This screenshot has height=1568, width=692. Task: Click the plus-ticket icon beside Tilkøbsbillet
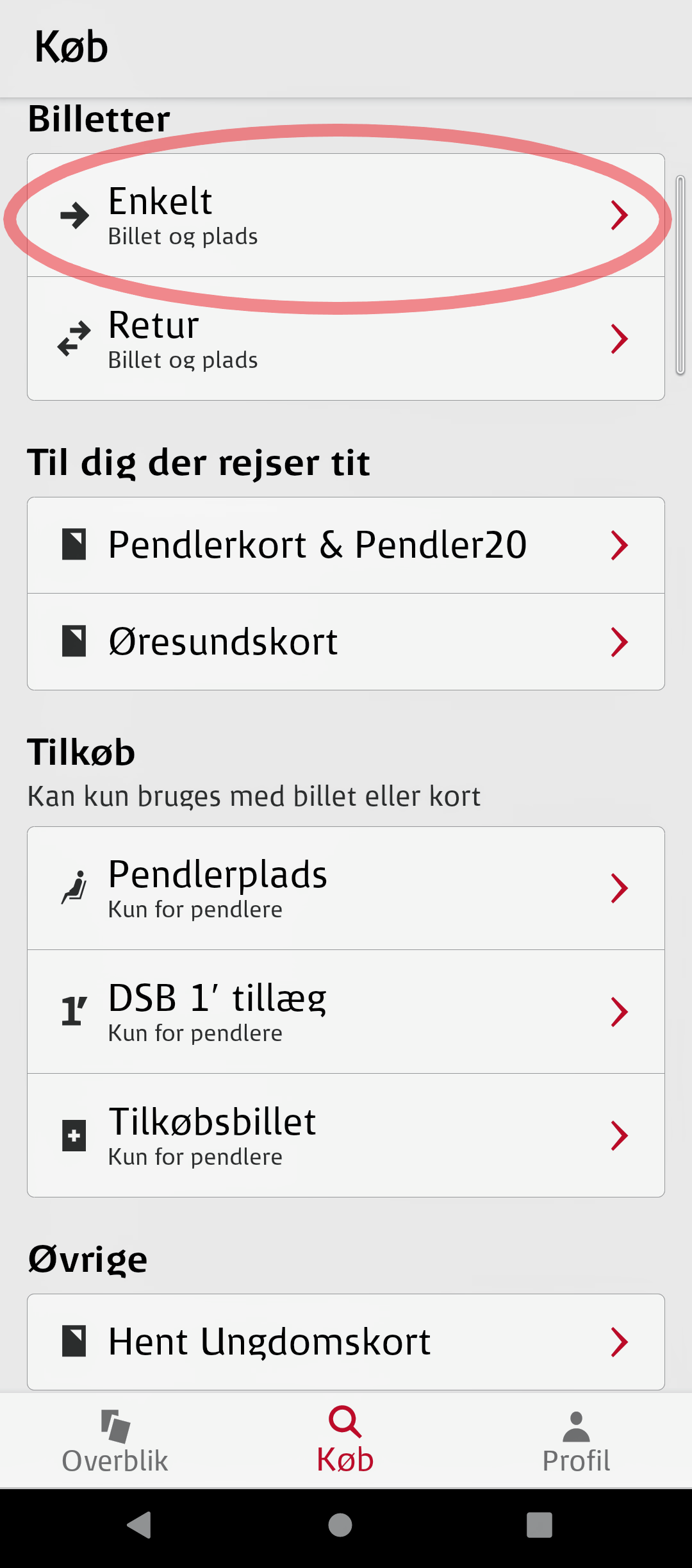point(72,1135)
